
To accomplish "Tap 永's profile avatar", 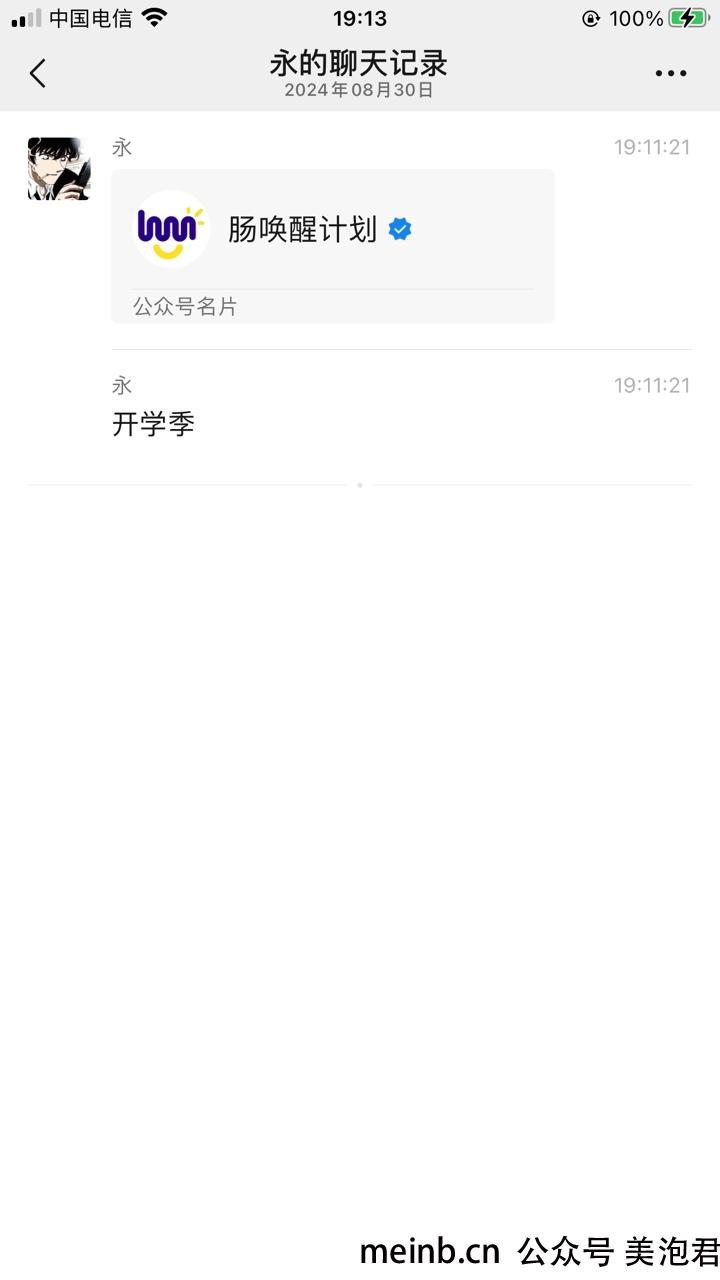I will coord(59,169).
